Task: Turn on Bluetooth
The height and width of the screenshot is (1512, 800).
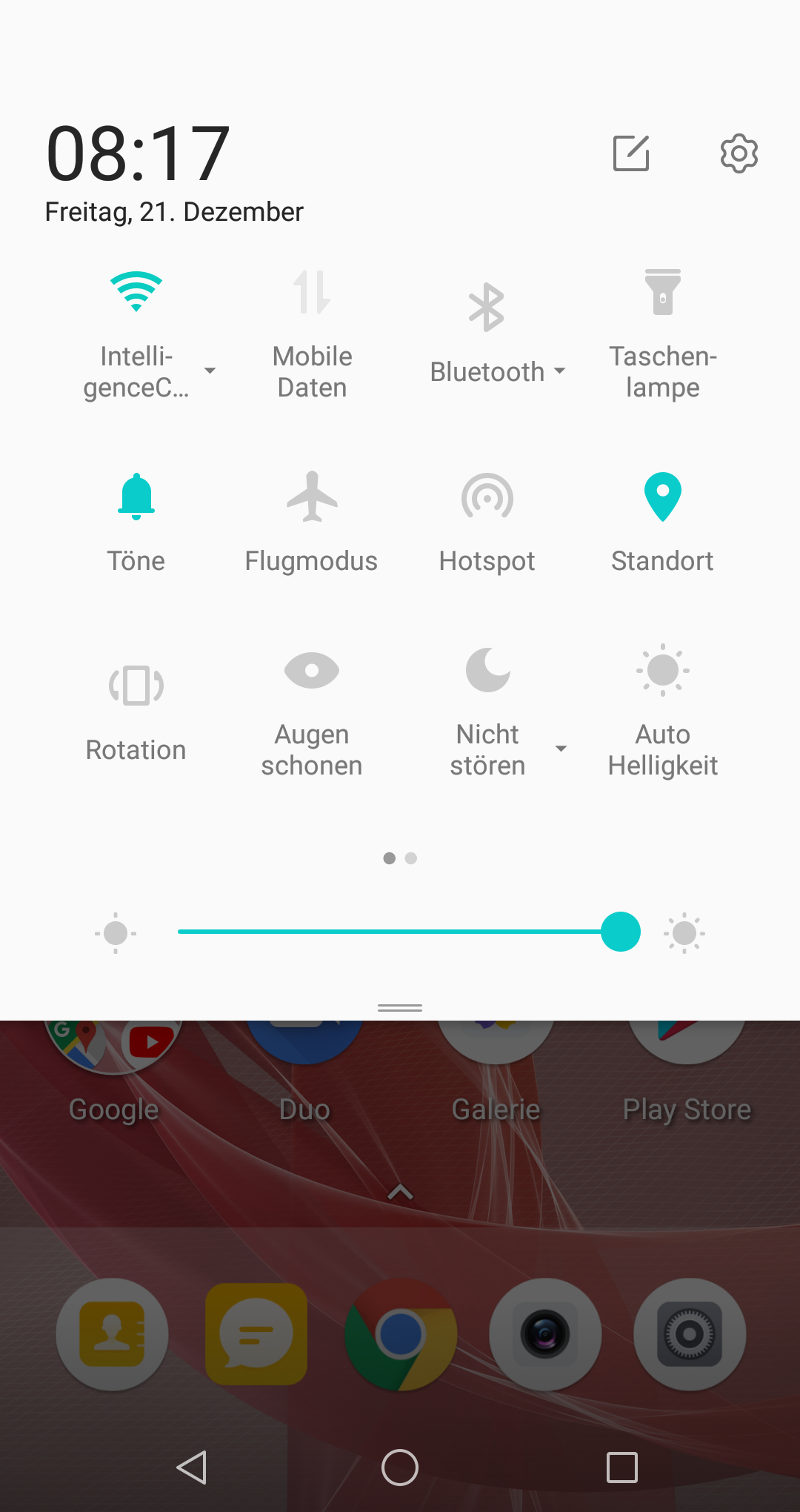Action: (x=487, y=308)
